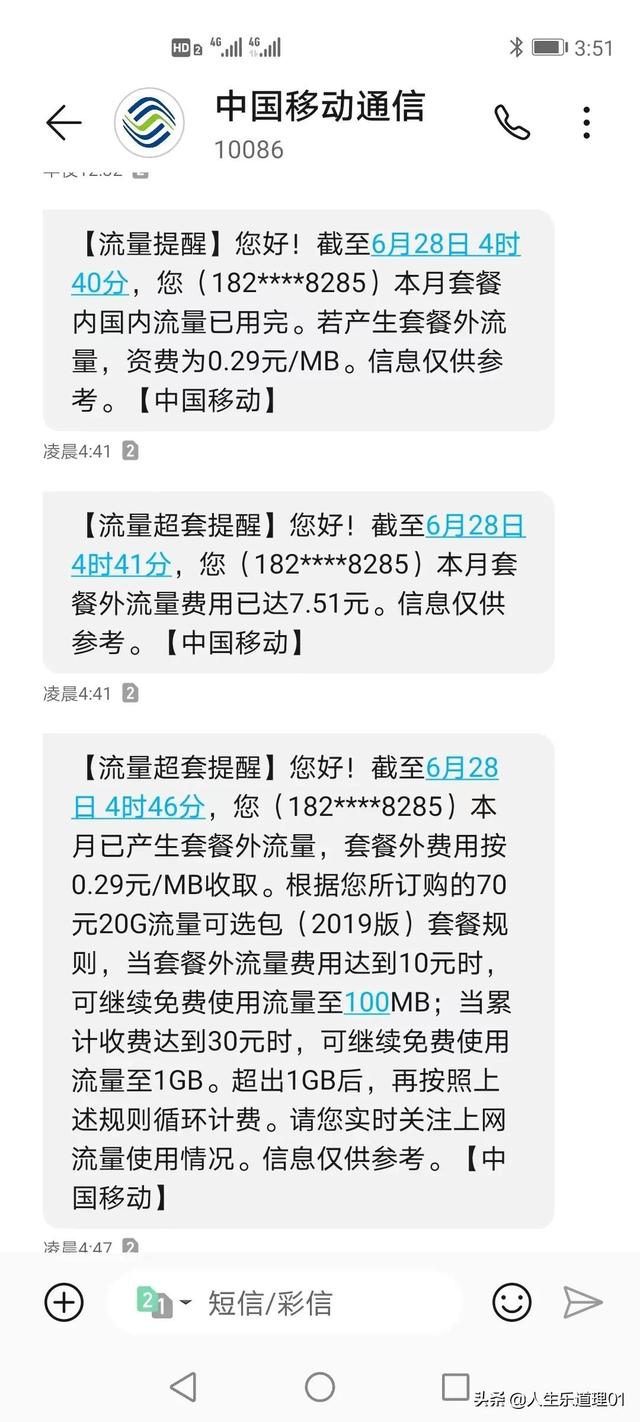Tap the system back button
Image resolution: width=640 pixels, height=1422 pixels.
click(x=183, y=1387)
